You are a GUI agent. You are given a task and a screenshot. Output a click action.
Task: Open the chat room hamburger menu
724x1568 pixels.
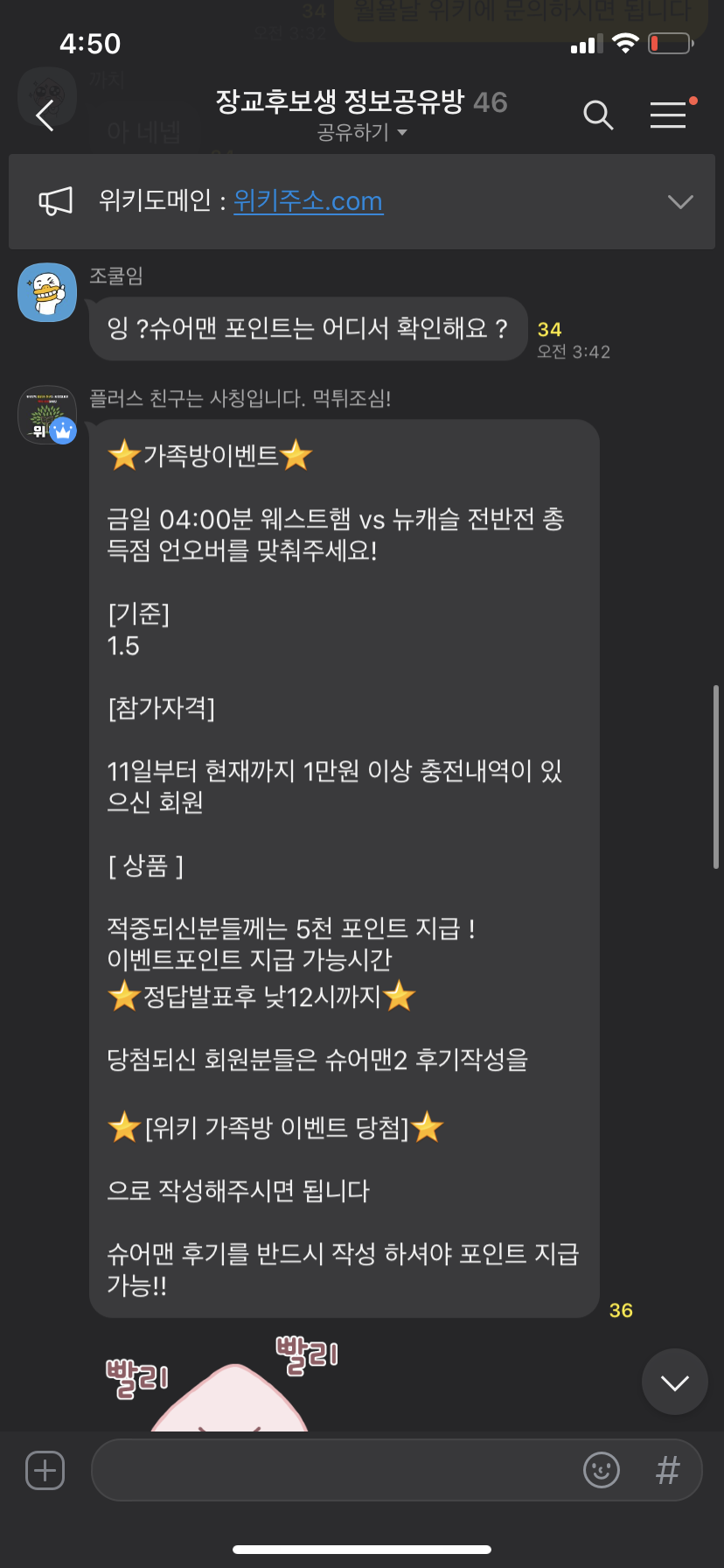pos(668,115)
